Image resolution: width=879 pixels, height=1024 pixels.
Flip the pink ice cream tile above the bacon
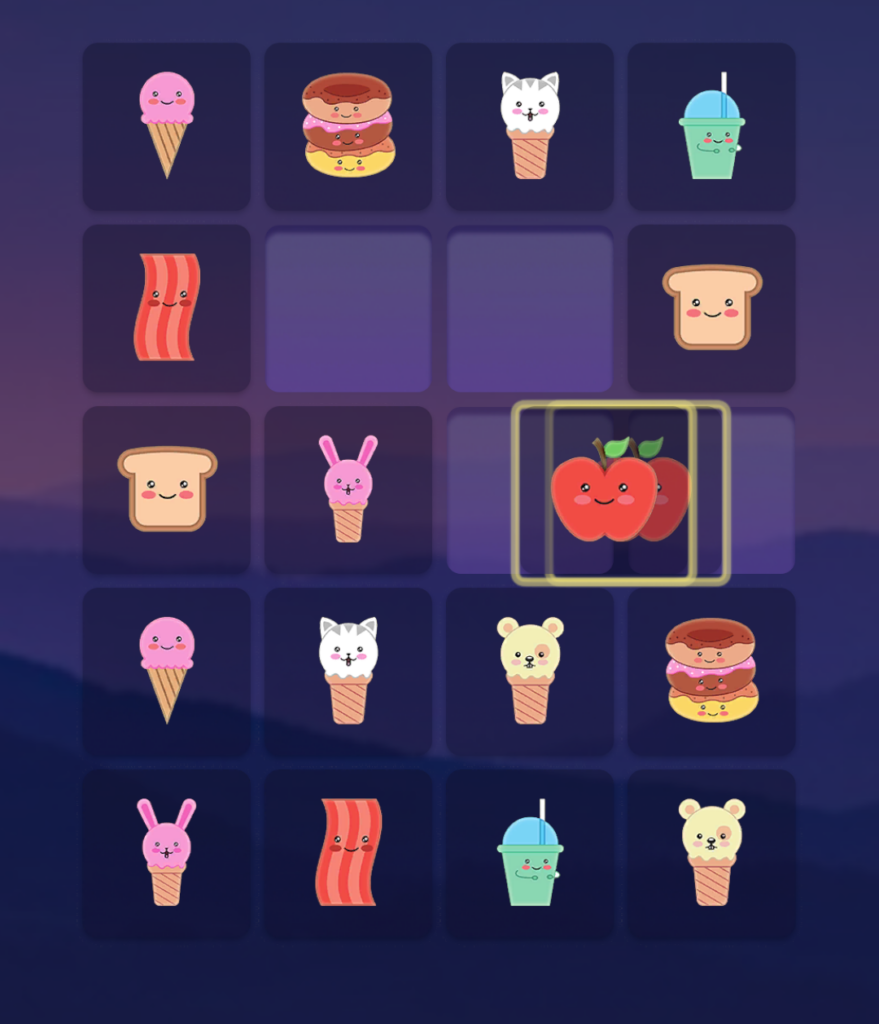[x=166, y=126]
